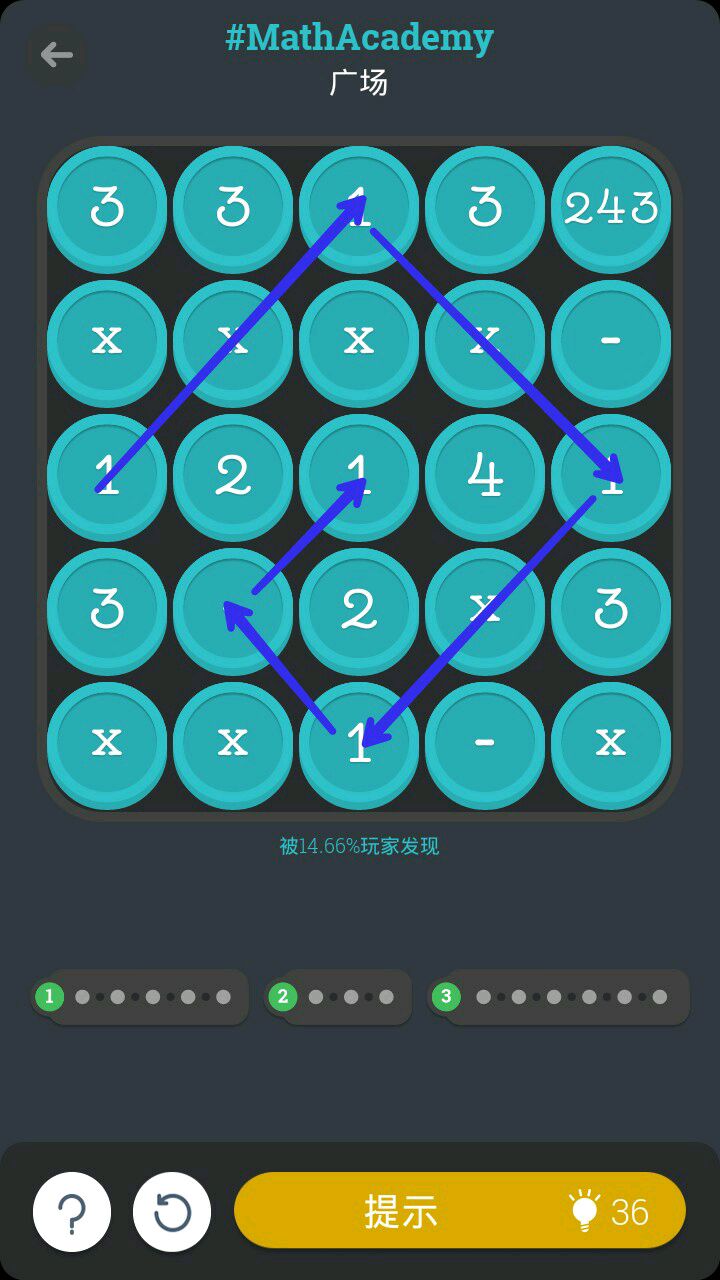Open solution slot number 1

tap(140, 997)
